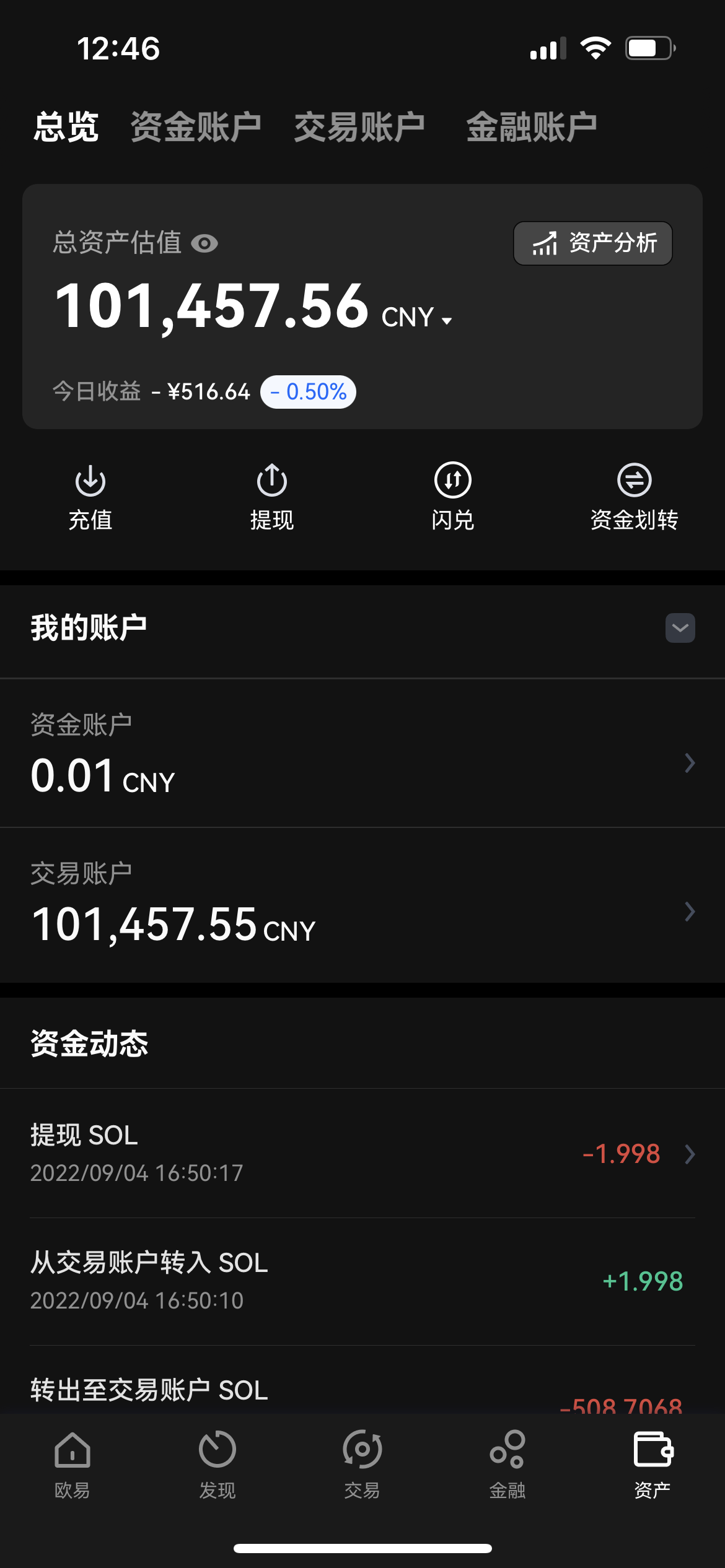Switch to the 资金账户 top tab

point(195,127)
